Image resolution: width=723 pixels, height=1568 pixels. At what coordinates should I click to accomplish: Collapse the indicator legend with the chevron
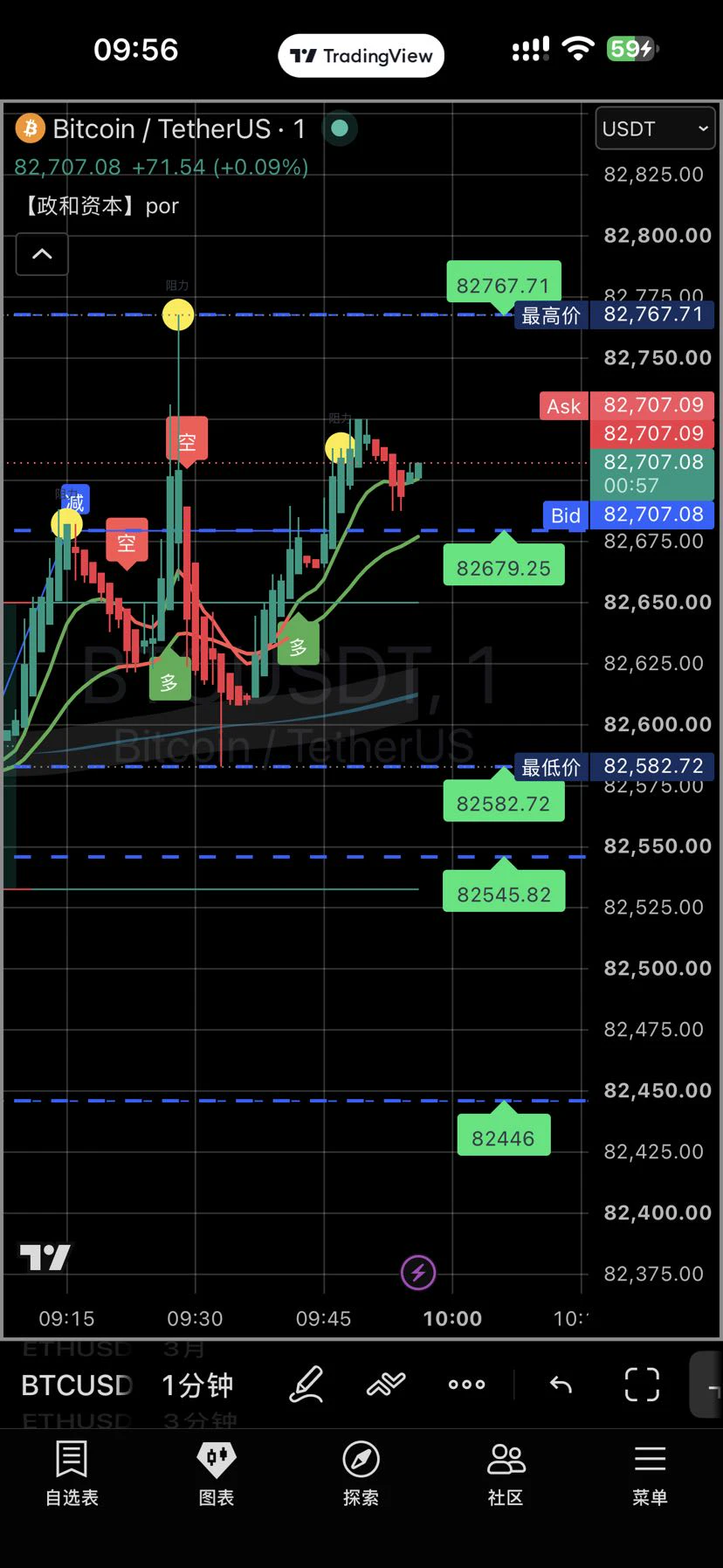coord(42,254)
